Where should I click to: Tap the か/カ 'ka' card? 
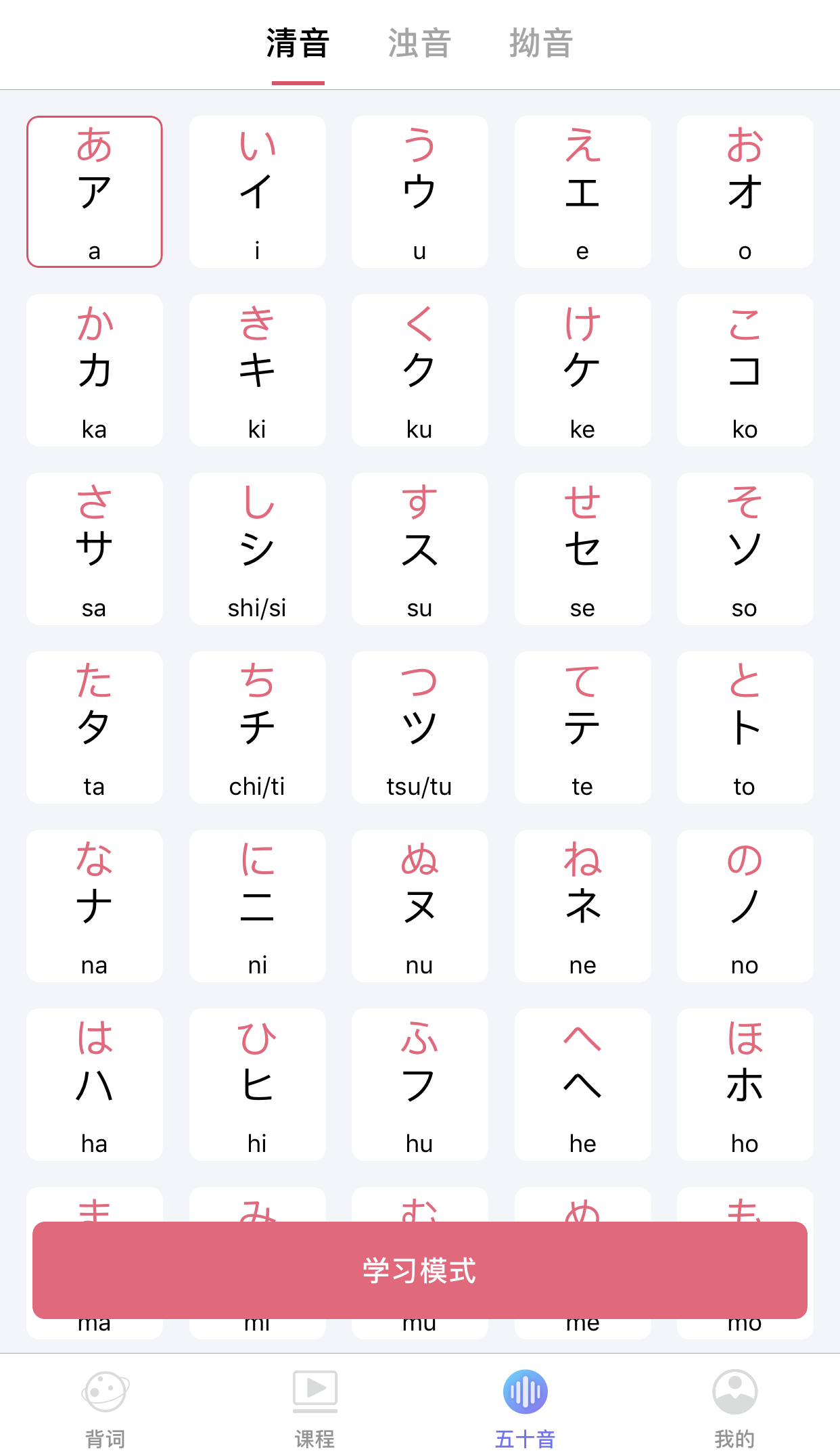95,370
